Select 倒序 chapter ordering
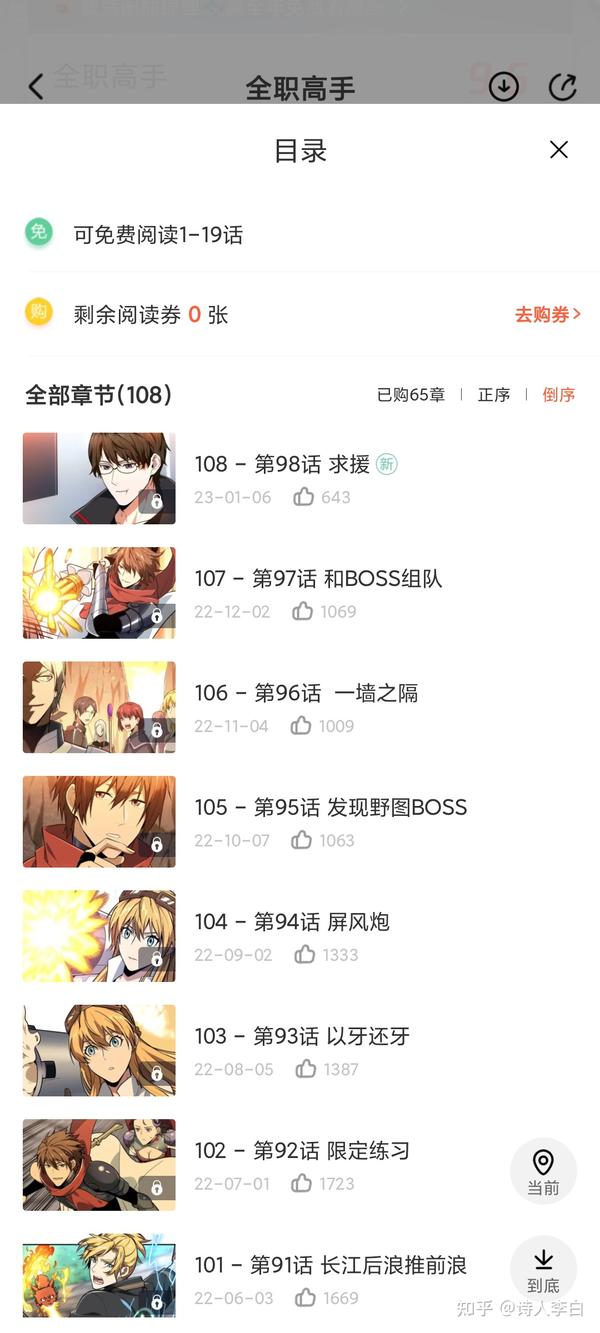Viewport: 600px width, 1333px height. tap(558, 395)
